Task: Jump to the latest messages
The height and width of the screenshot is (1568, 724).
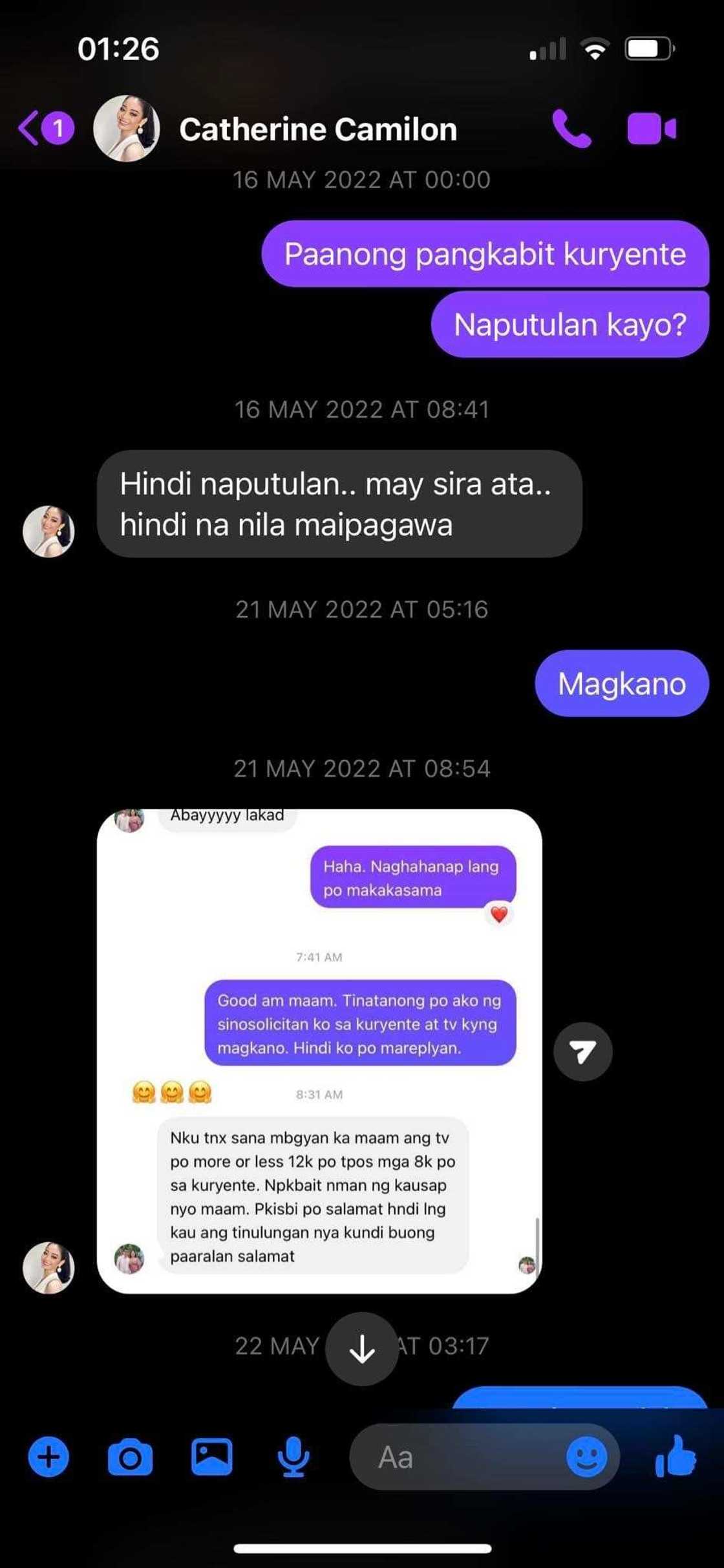Action: pyautogui.click(x=361, y=1349)
